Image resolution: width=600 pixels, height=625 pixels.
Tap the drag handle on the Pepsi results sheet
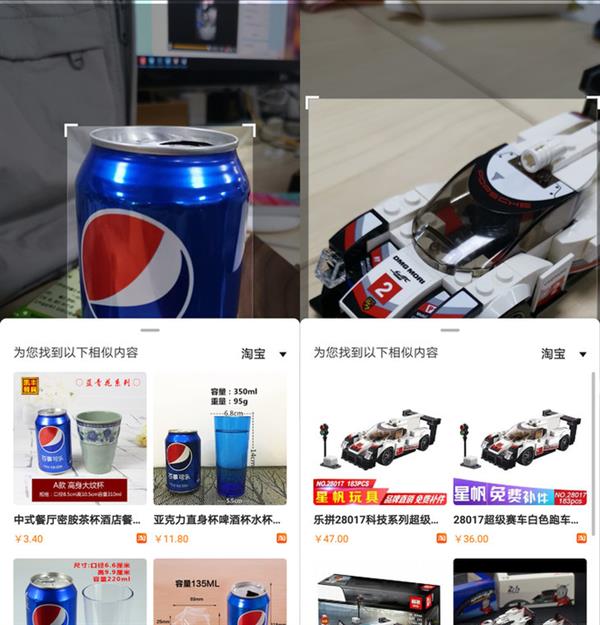coord(150,329)
